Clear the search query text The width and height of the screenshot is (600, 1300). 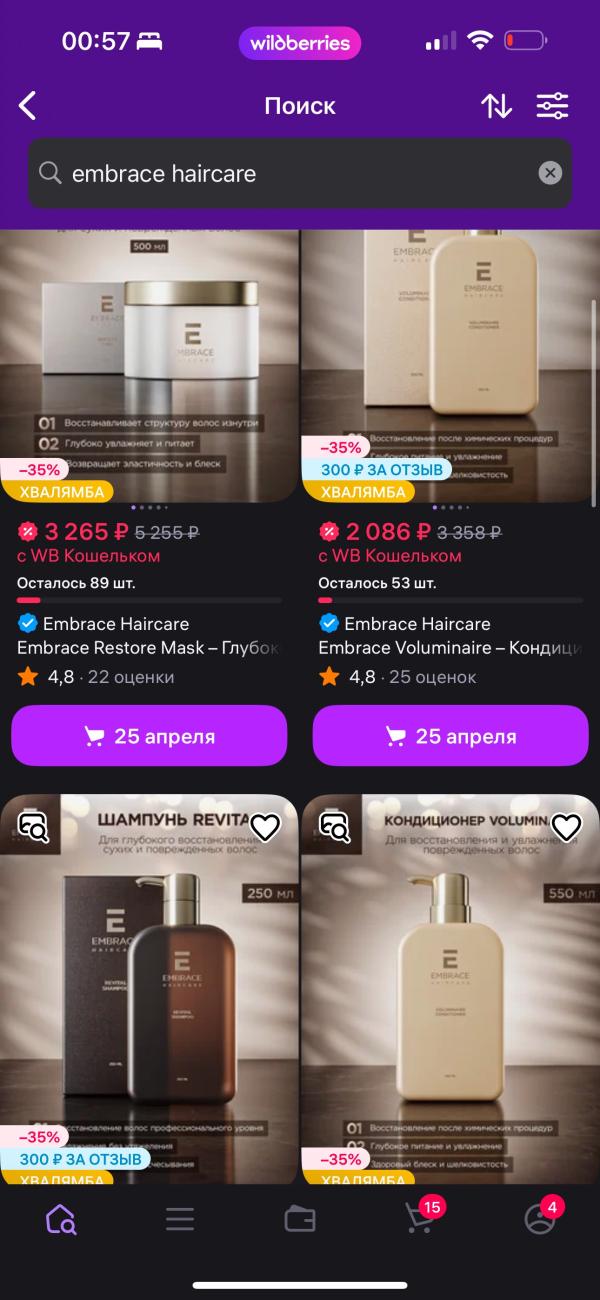click(550, 173)
